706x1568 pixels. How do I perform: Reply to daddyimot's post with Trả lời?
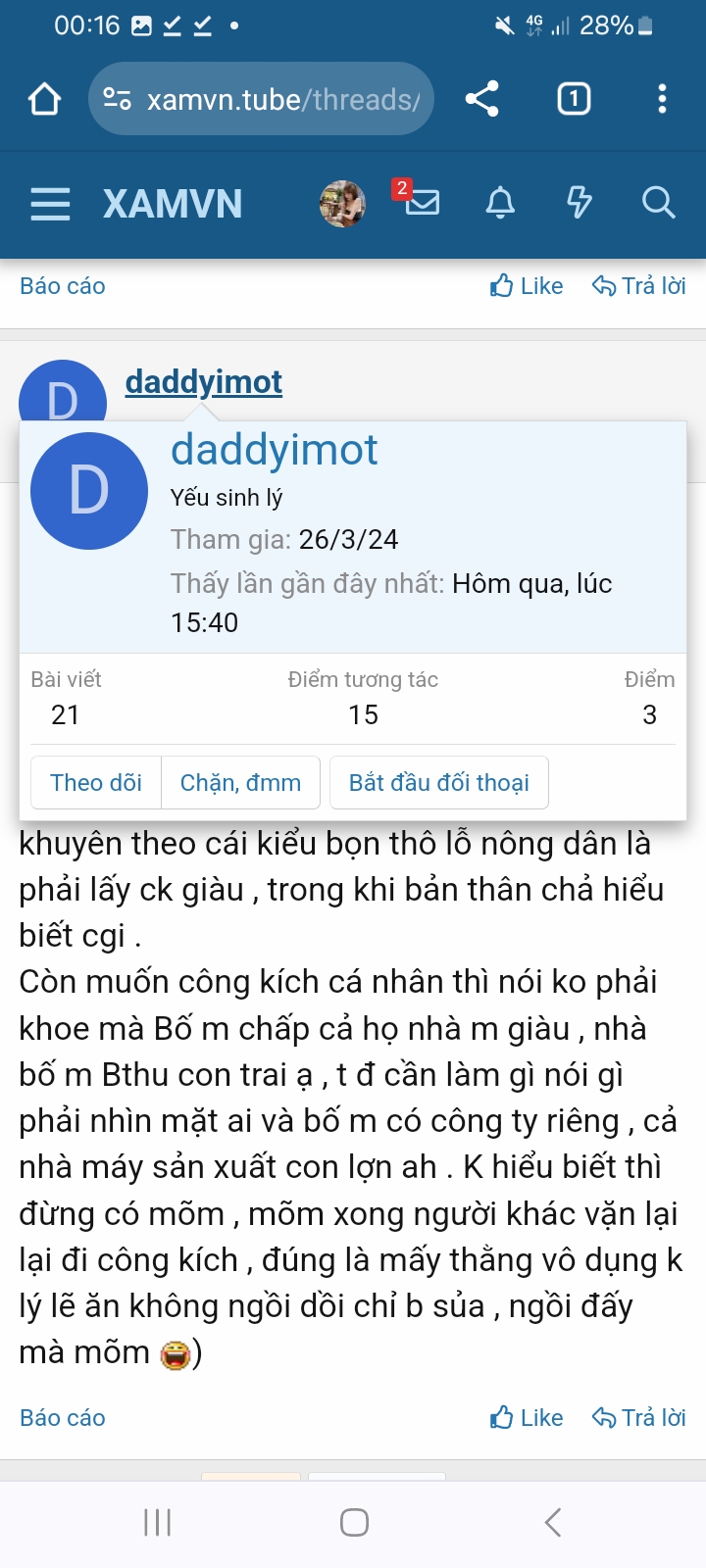click(639, 1417)
